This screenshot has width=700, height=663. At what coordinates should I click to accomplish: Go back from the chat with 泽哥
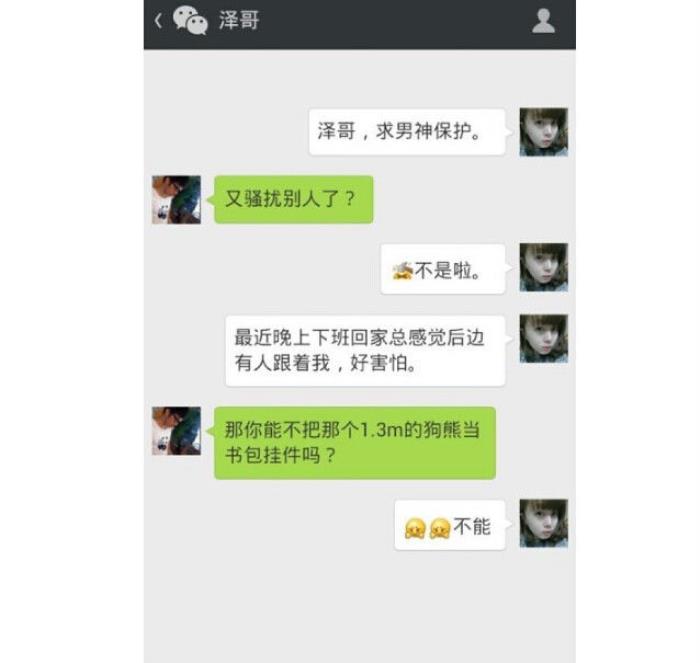[159, 20]
